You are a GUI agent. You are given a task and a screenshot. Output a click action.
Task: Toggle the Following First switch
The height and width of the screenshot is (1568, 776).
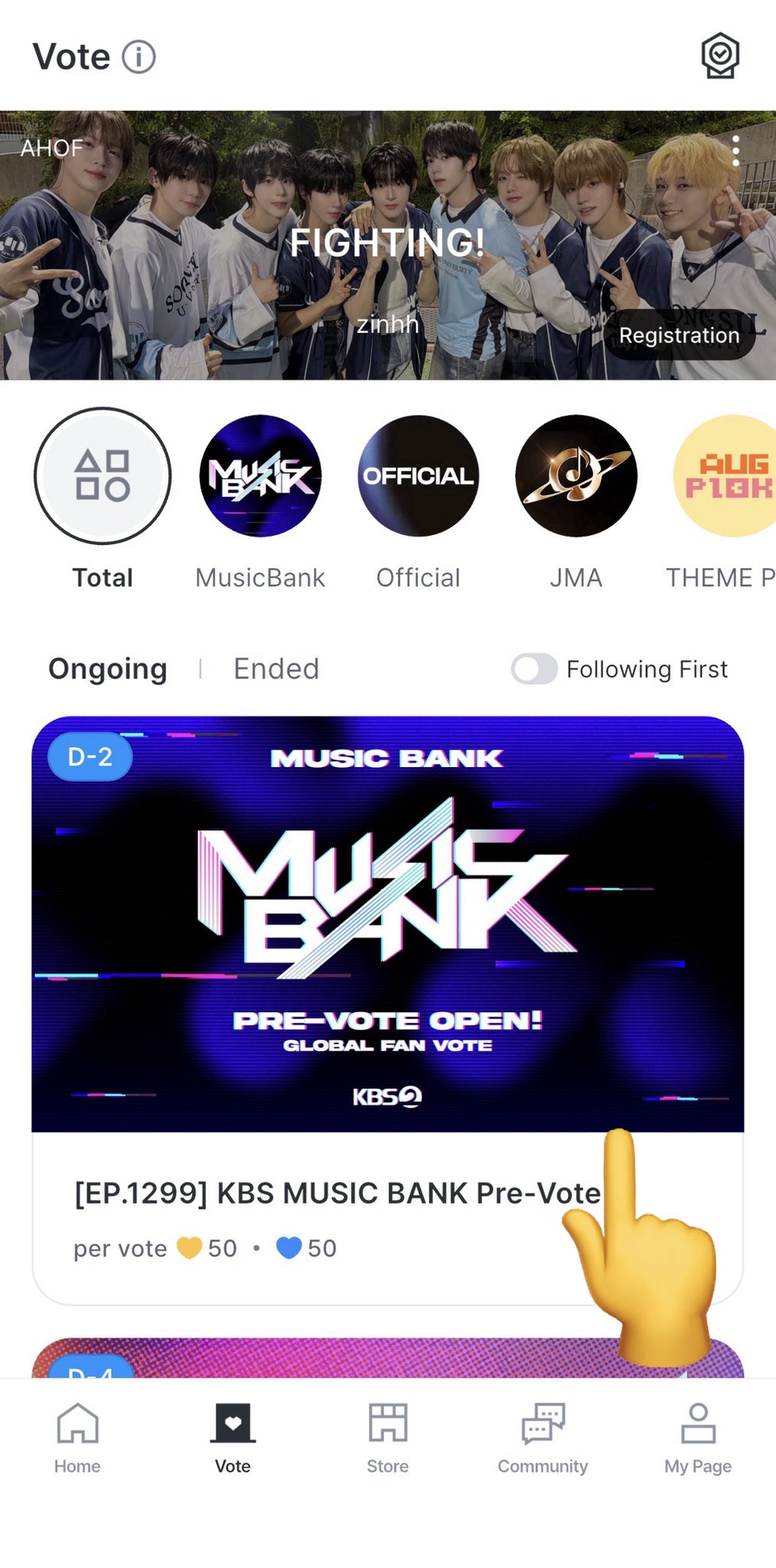pyautogui.click(x=534, y=668)
